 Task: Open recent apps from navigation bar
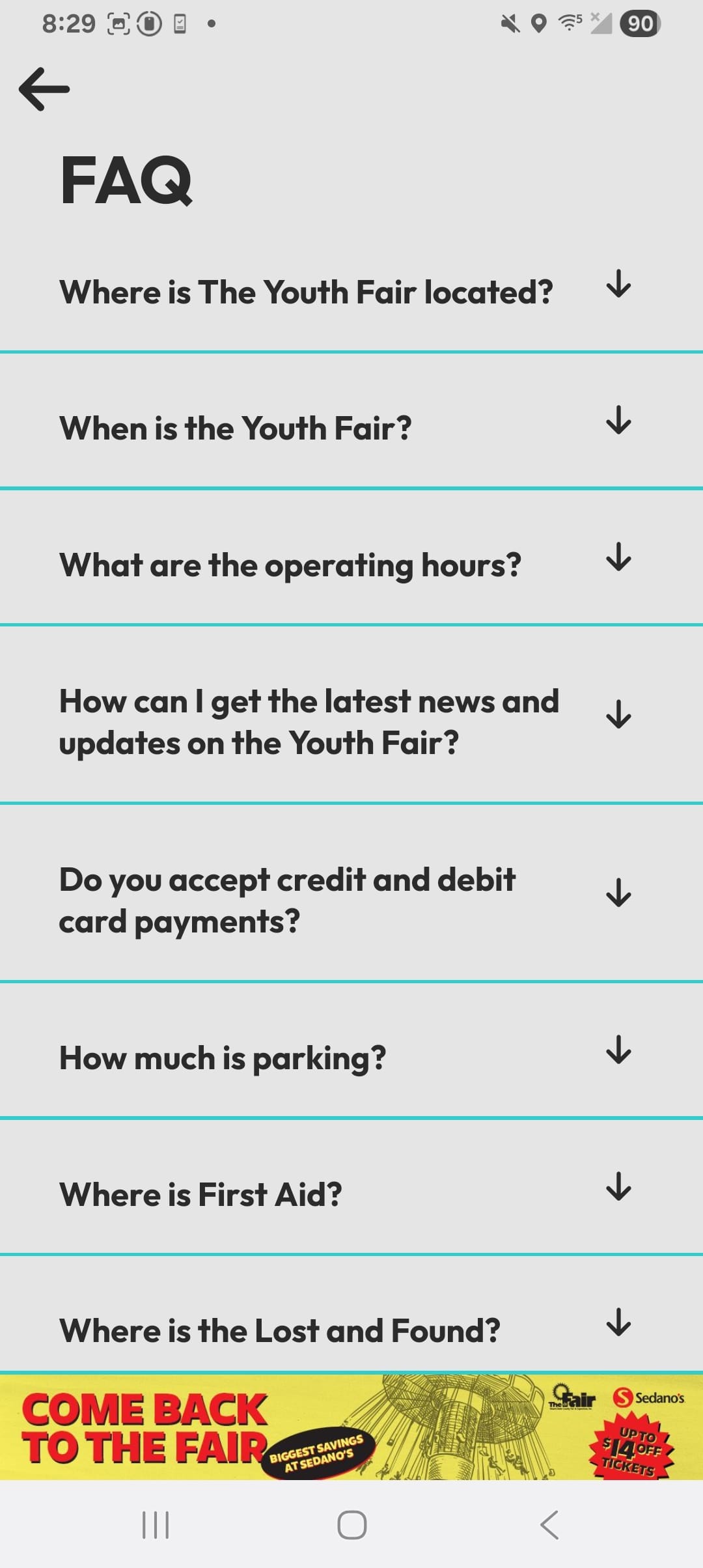pyautogui.click(x=156, y=1524)
